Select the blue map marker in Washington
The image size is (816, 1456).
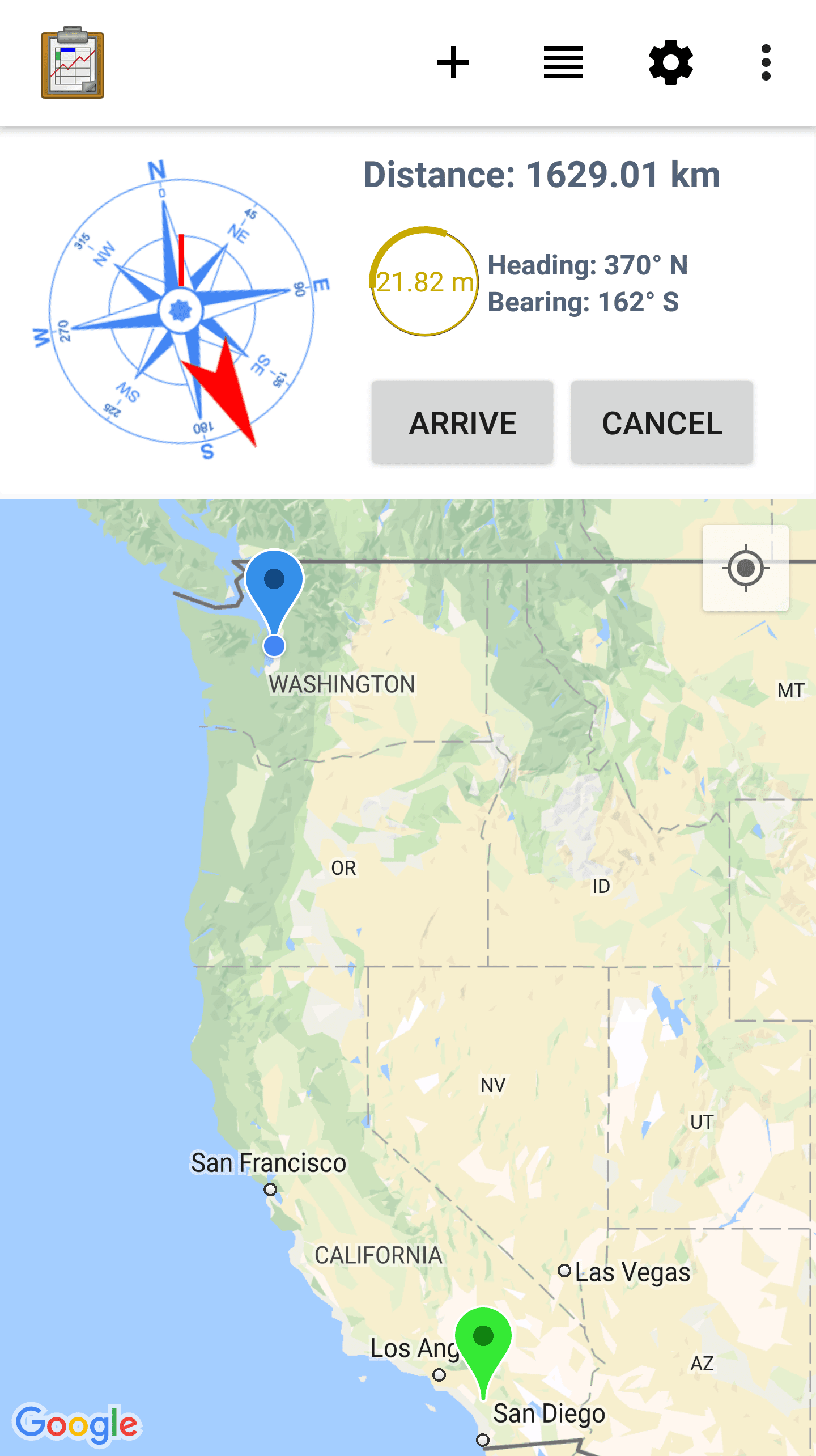pos(274,584)
